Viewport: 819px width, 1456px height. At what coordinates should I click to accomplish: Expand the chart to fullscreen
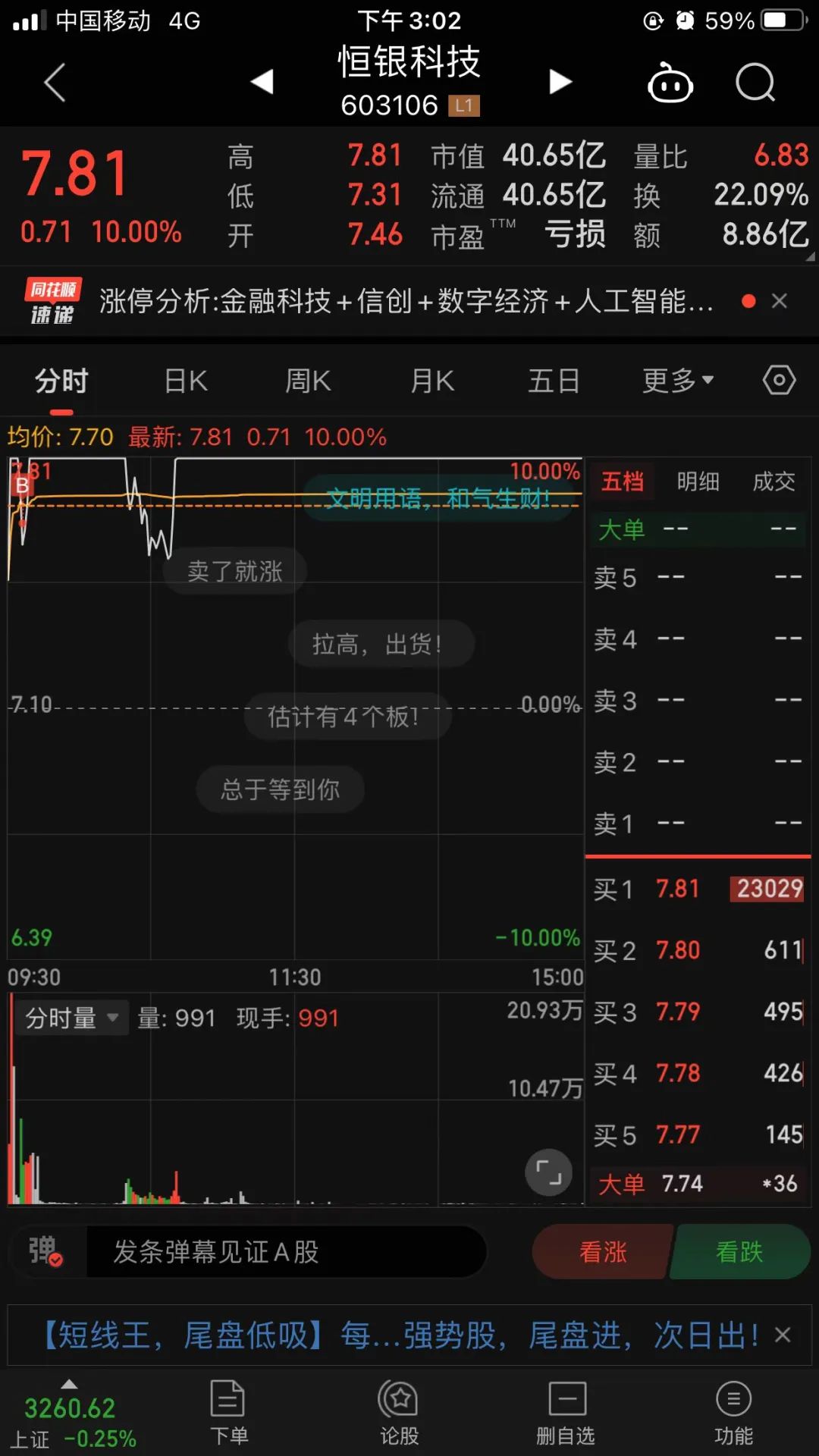click(x=549, y=1172)
